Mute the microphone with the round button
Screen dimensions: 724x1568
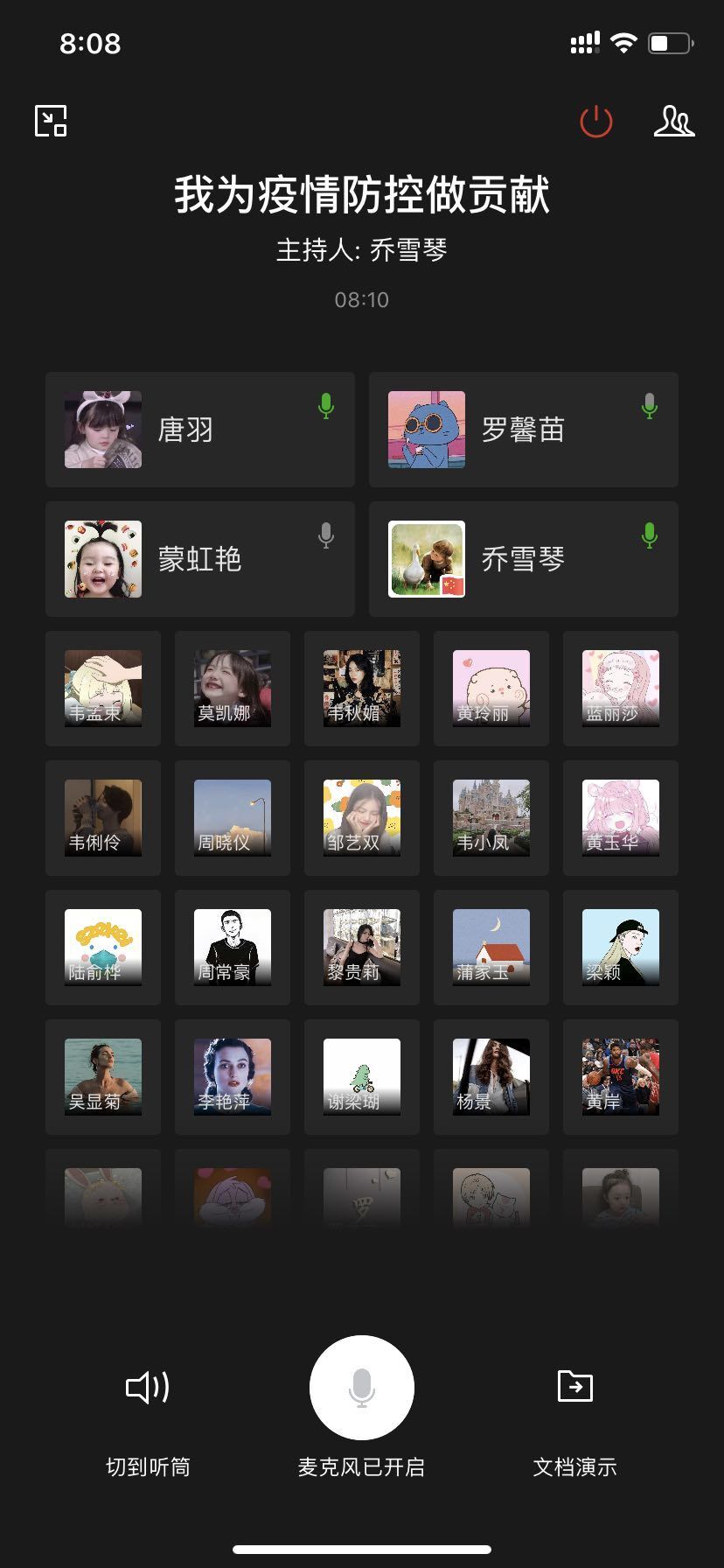click(361, 1387)
